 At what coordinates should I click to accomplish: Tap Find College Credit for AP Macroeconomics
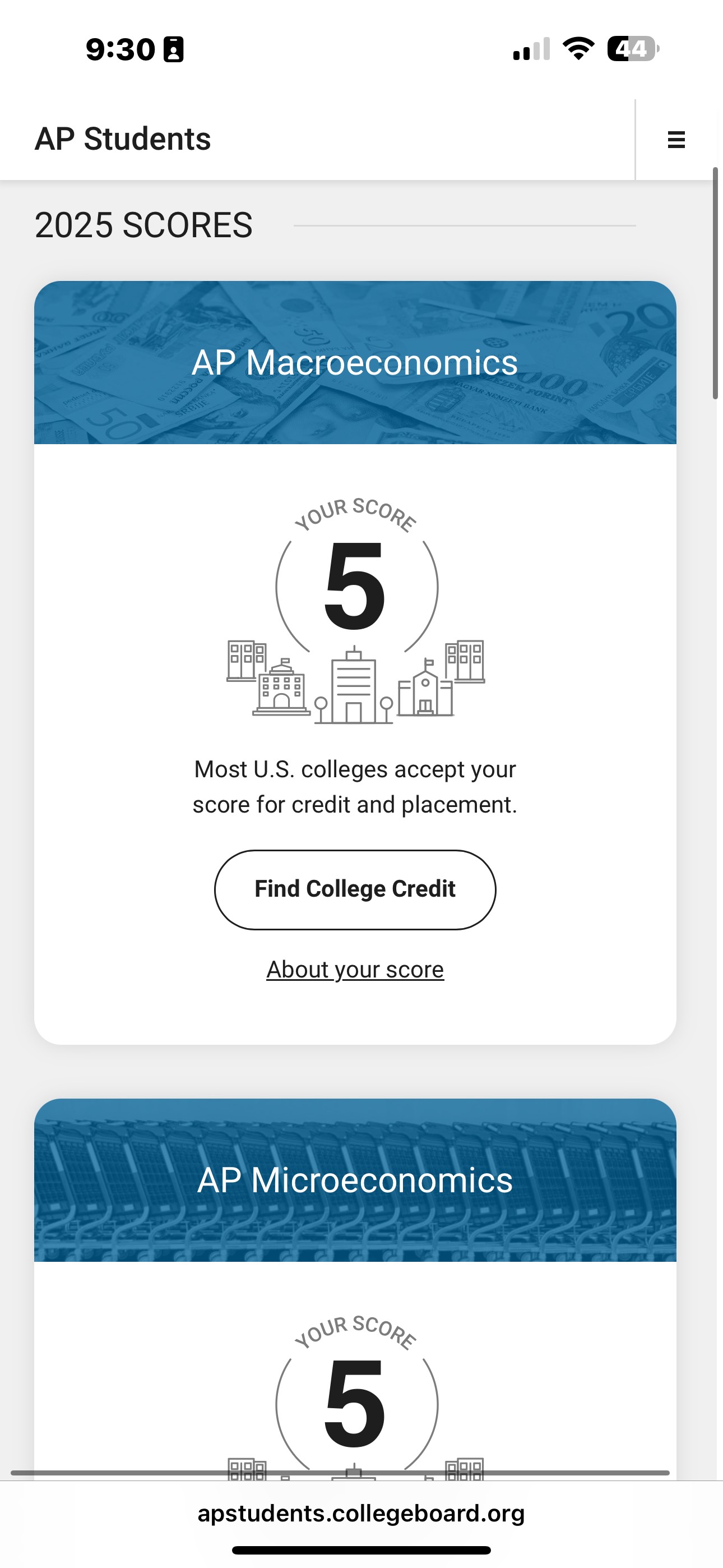point(355,889)
